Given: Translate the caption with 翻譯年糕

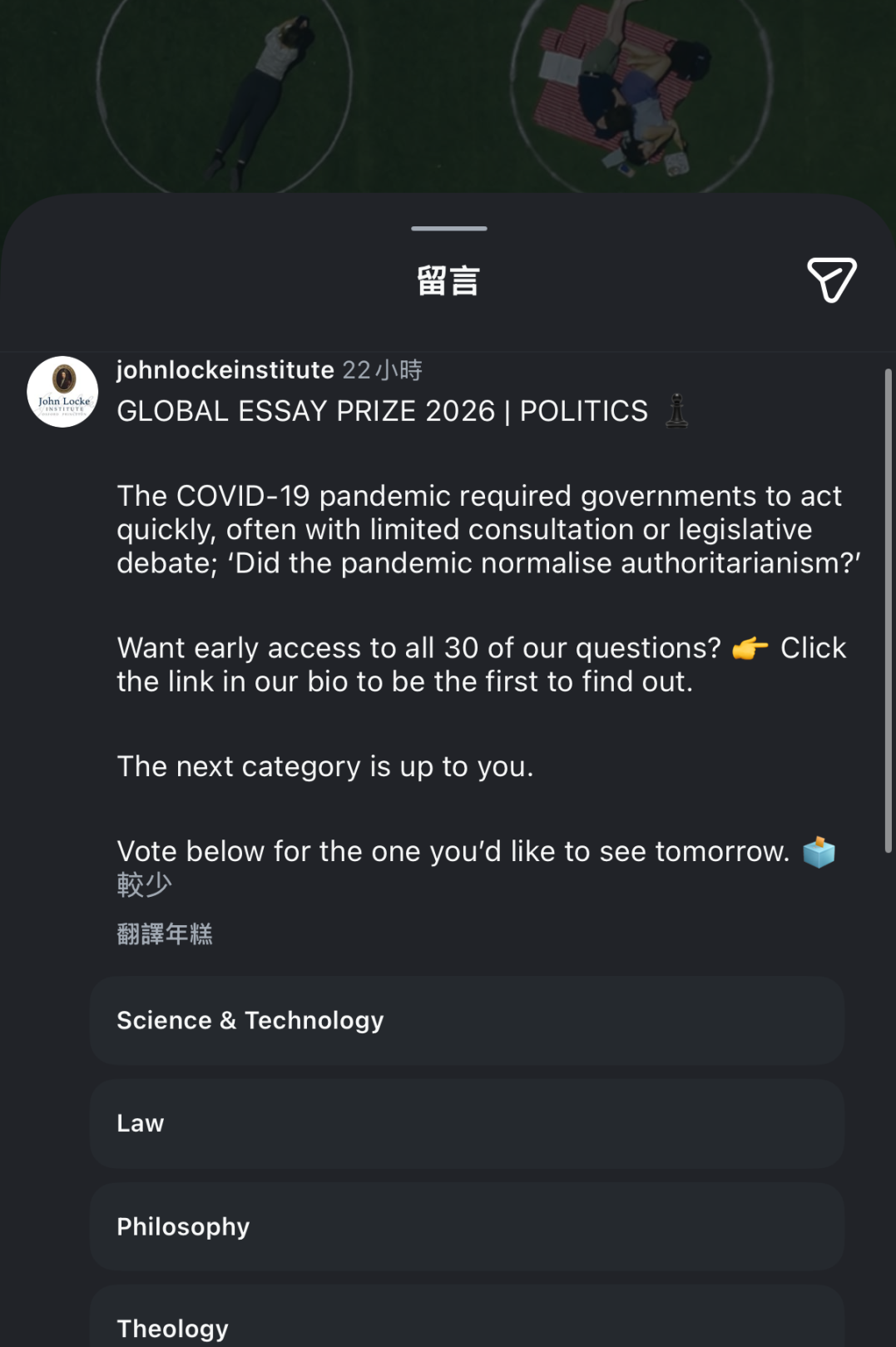Looking at the screenshot, I should [164, 933].
